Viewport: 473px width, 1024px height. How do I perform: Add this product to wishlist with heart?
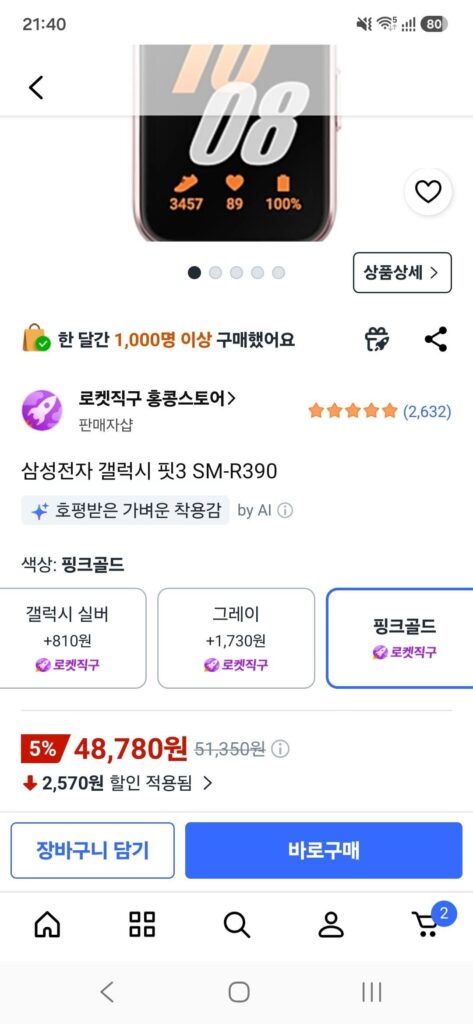[x=429, y=192]
